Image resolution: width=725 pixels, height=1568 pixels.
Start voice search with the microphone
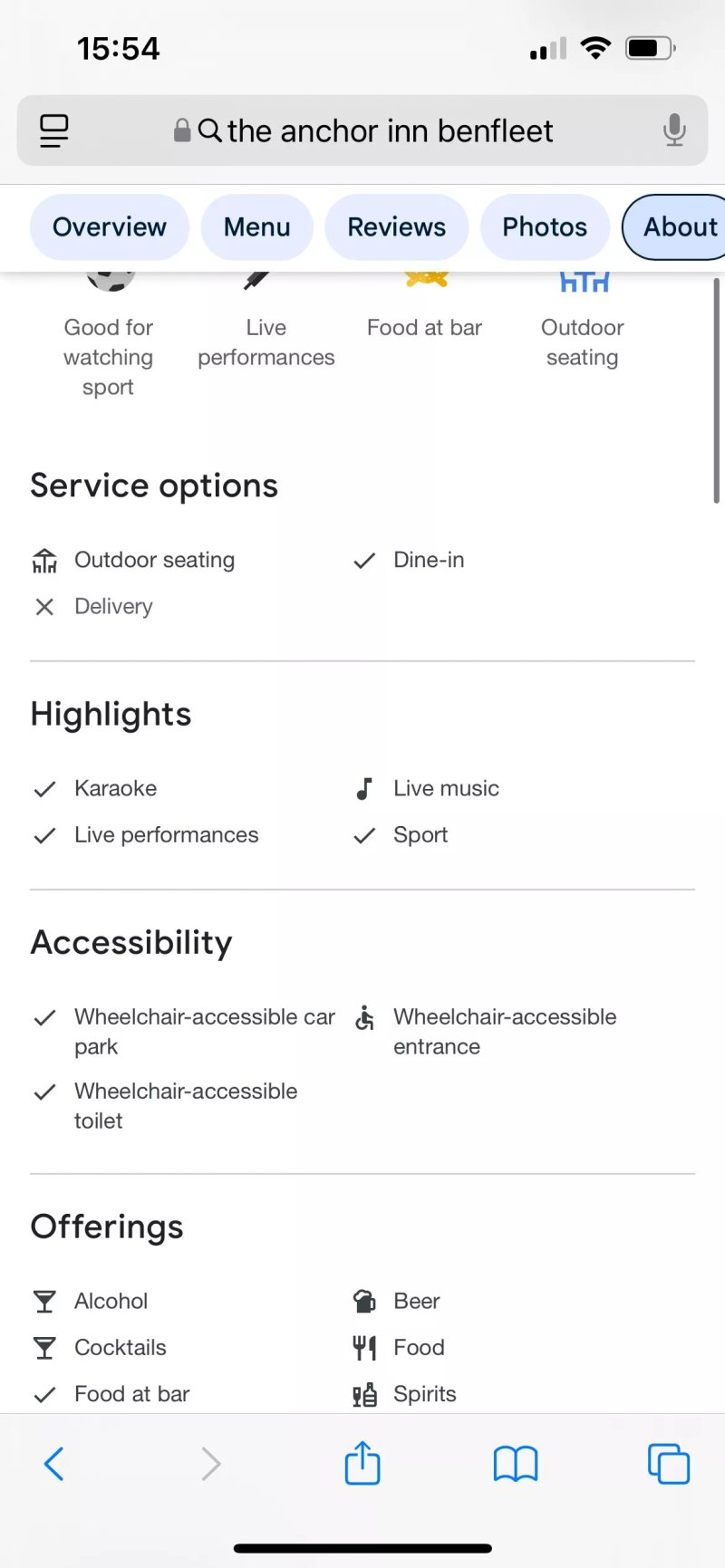(673, 130)
